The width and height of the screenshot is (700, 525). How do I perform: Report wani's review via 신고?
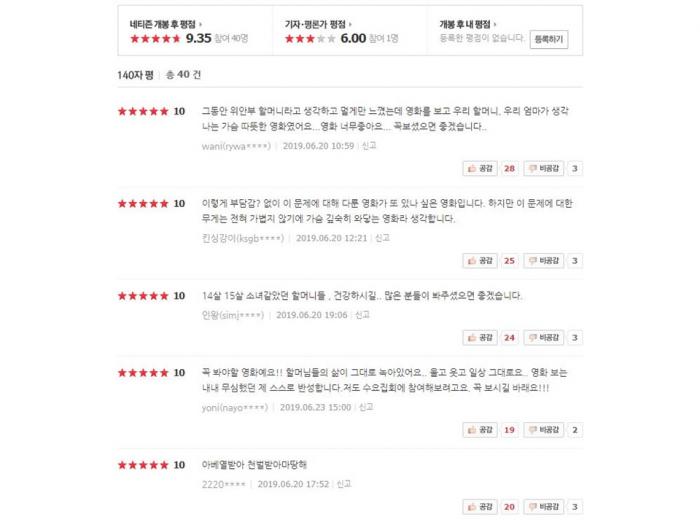click(370, 146)
